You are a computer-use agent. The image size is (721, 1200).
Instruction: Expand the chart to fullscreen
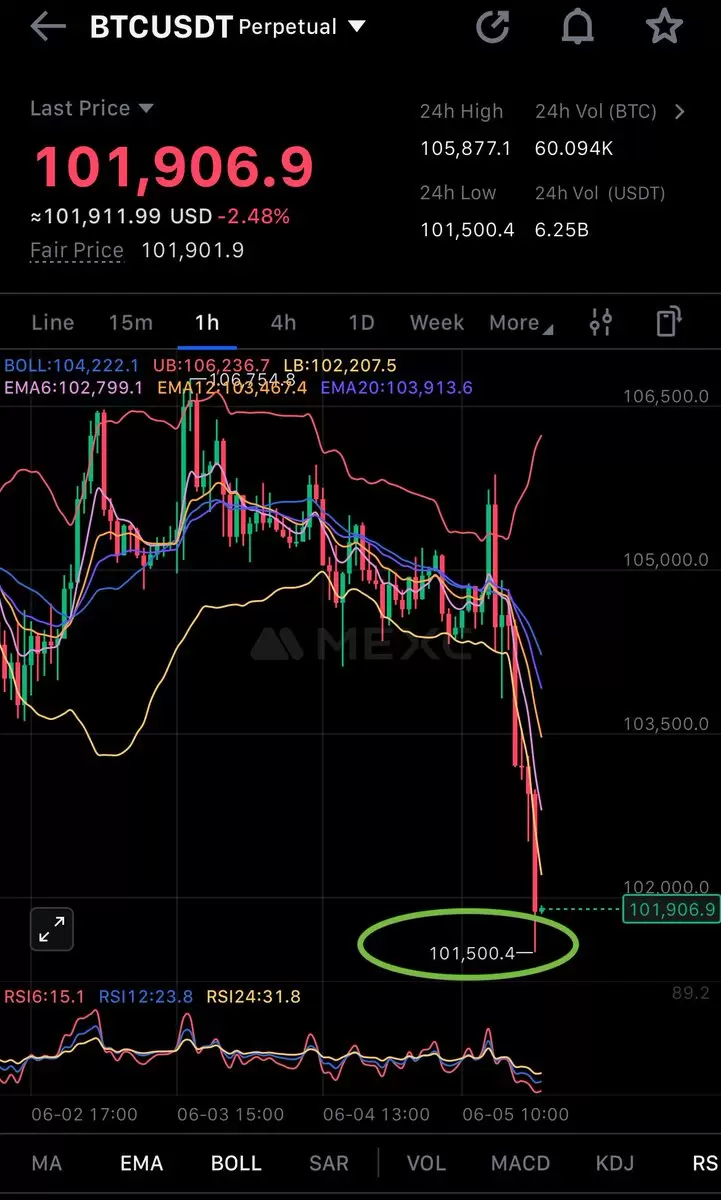(x=51, y=930)
